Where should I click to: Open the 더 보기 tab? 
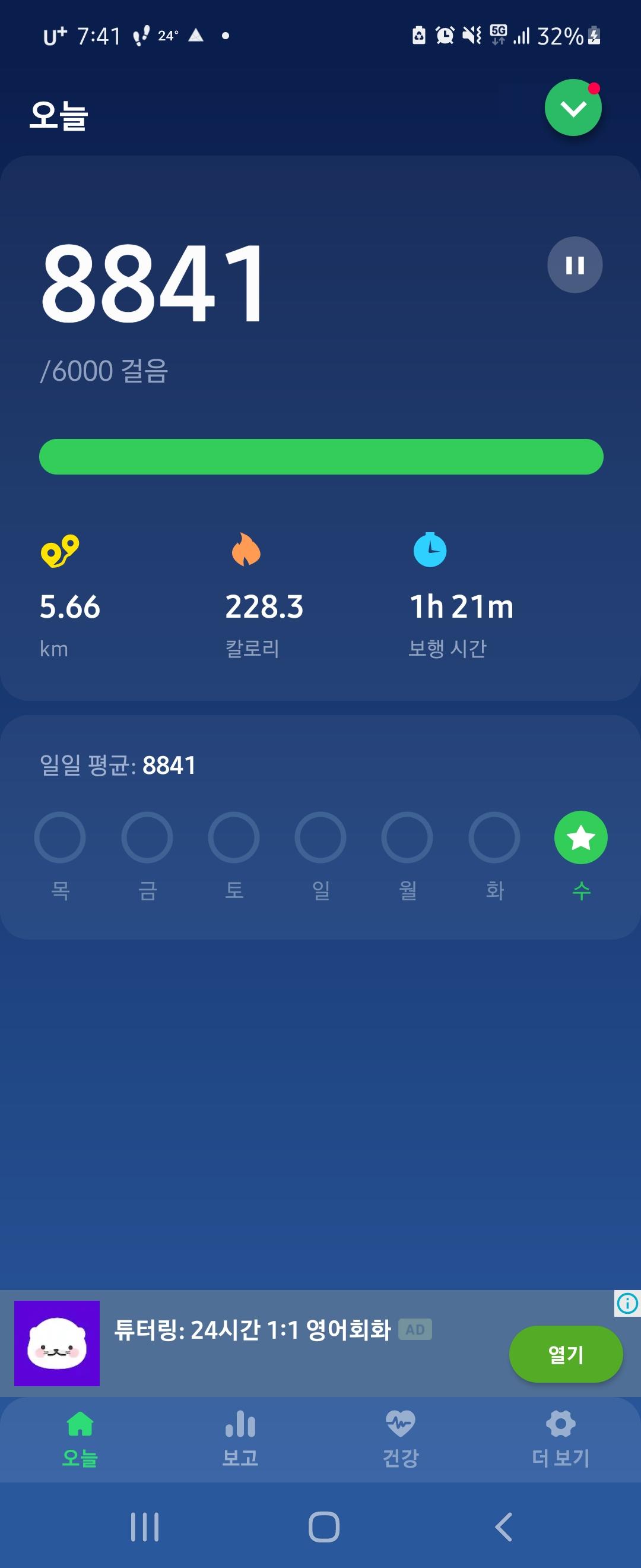tap(560, 1439)
